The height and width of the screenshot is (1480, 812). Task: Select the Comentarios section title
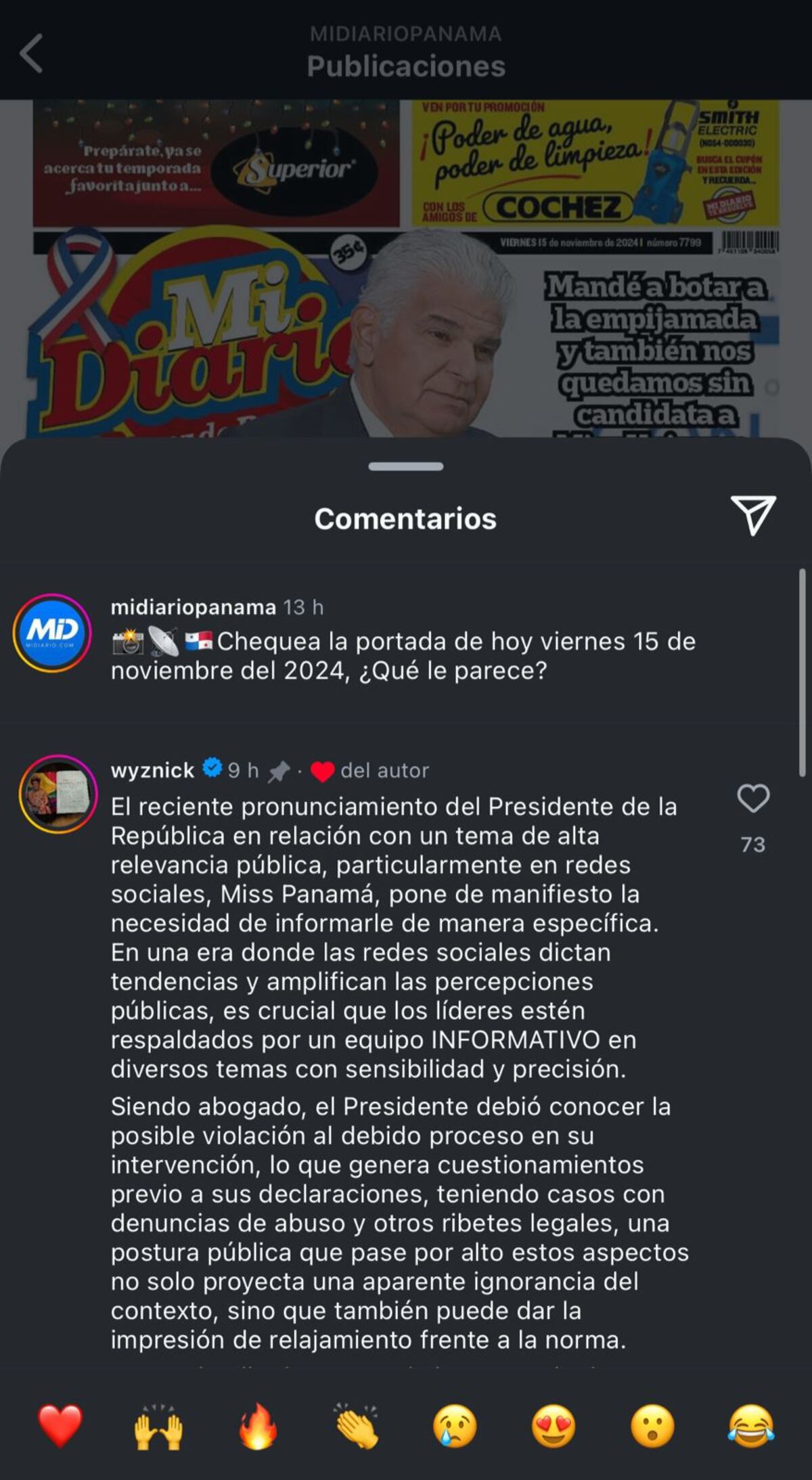pos(405,519)
